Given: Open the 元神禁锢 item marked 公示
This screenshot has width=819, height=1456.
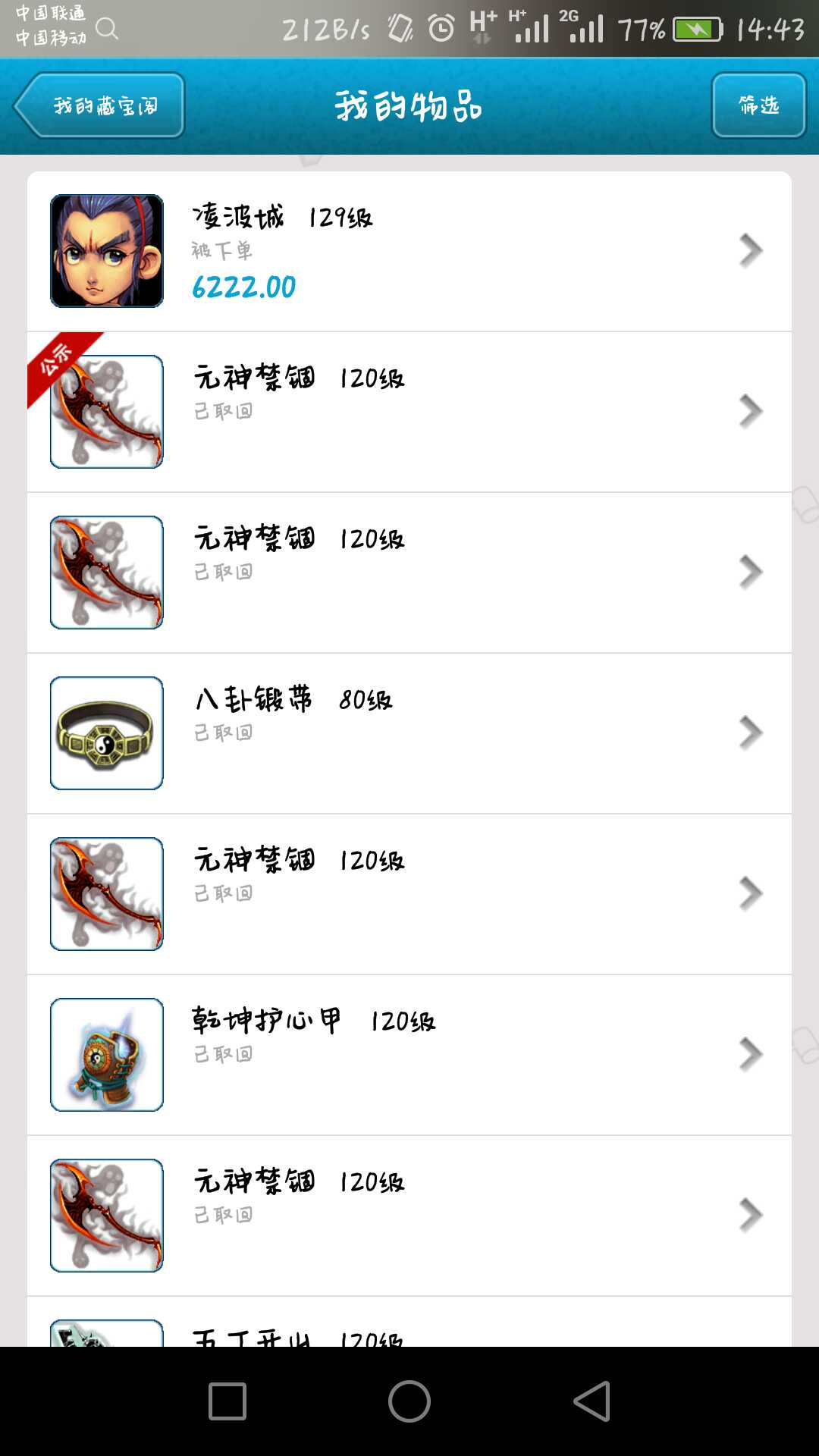Looking at the screenshot, I should [x=409, y=412].
